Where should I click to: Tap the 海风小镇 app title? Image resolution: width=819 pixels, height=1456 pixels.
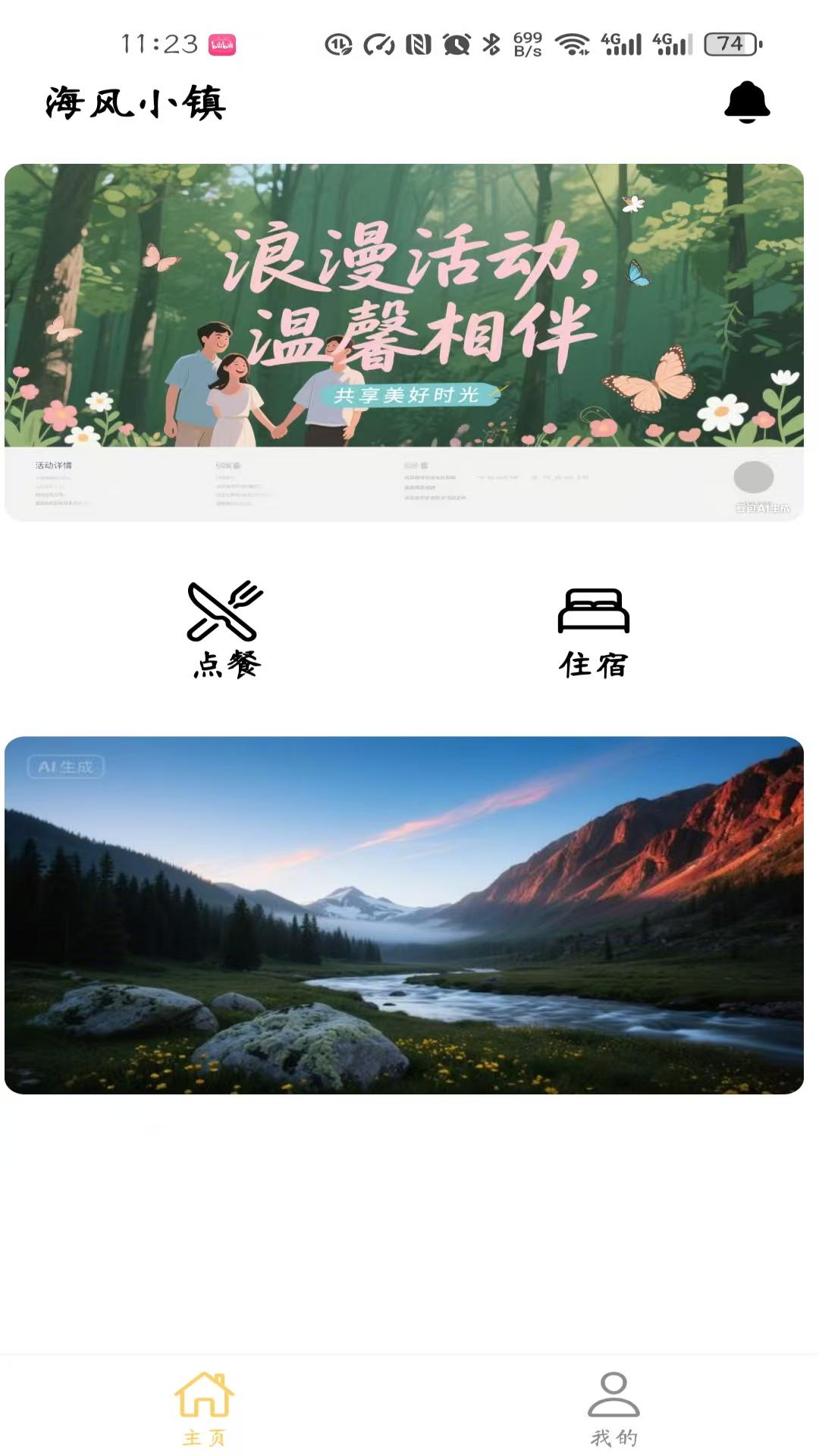(136, 102)
